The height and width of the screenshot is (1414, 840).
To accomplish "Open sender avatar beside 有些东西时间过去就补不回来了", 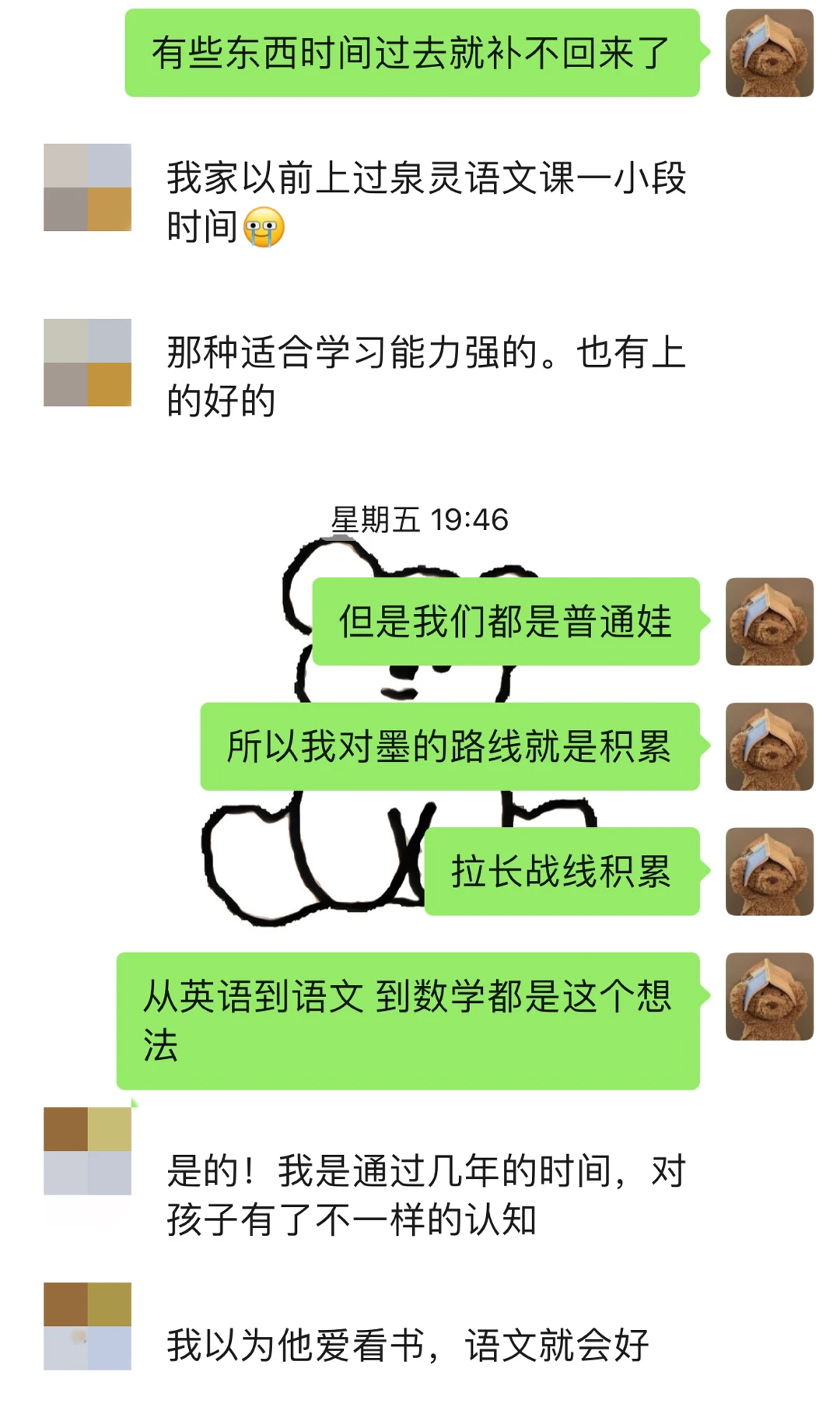I will (768, 53).
